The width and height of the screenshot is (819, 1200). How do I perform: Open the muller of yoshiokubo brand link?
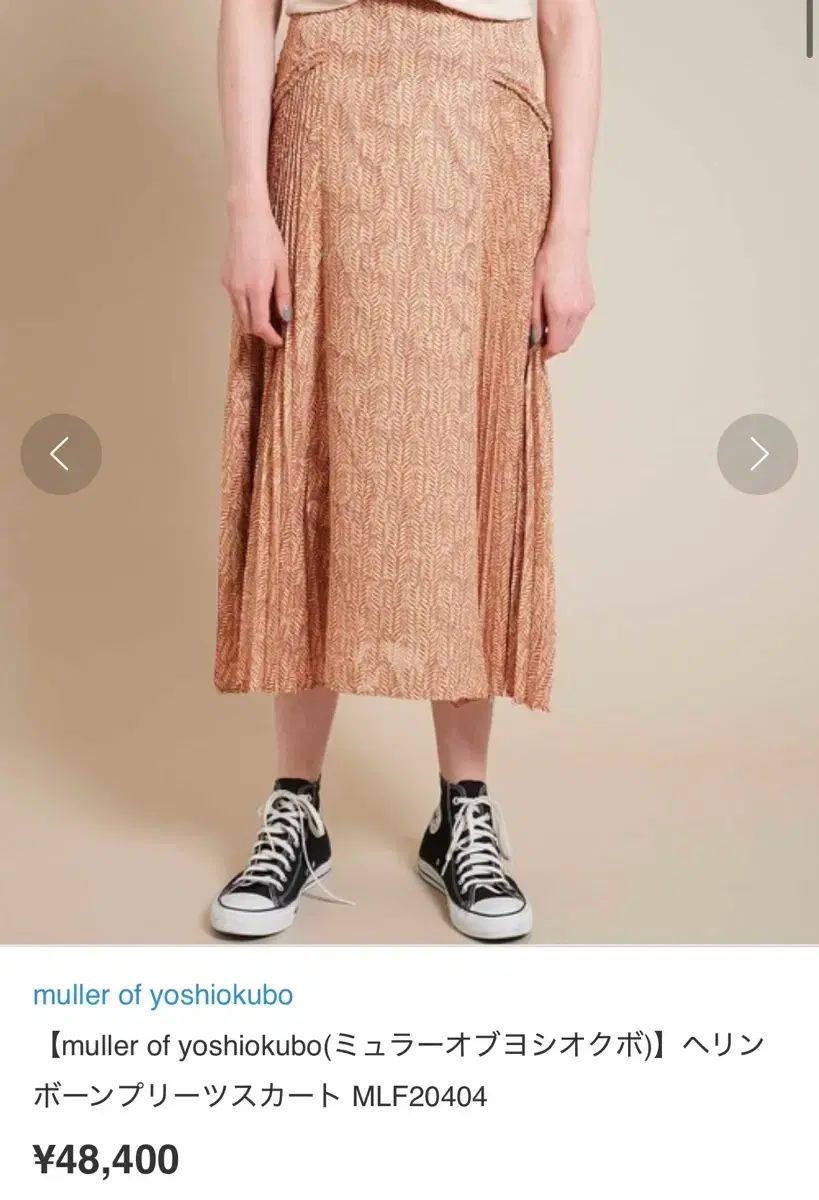[x=163, y=995]
